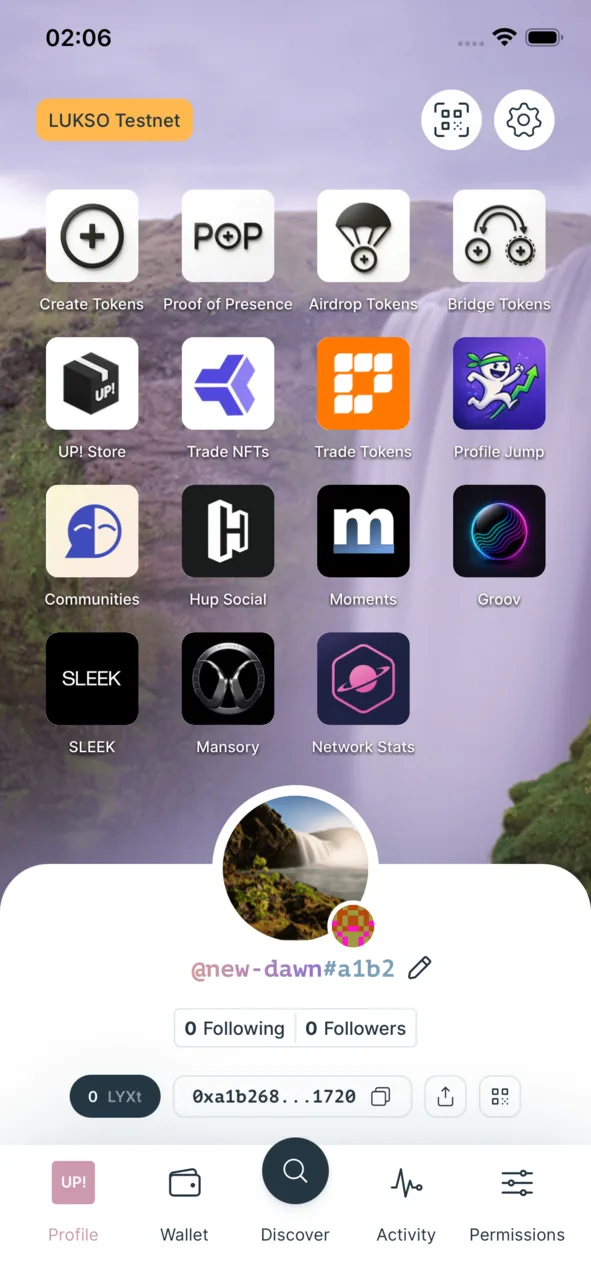
Task: Launch Network Stats
Action: point(363,679)
